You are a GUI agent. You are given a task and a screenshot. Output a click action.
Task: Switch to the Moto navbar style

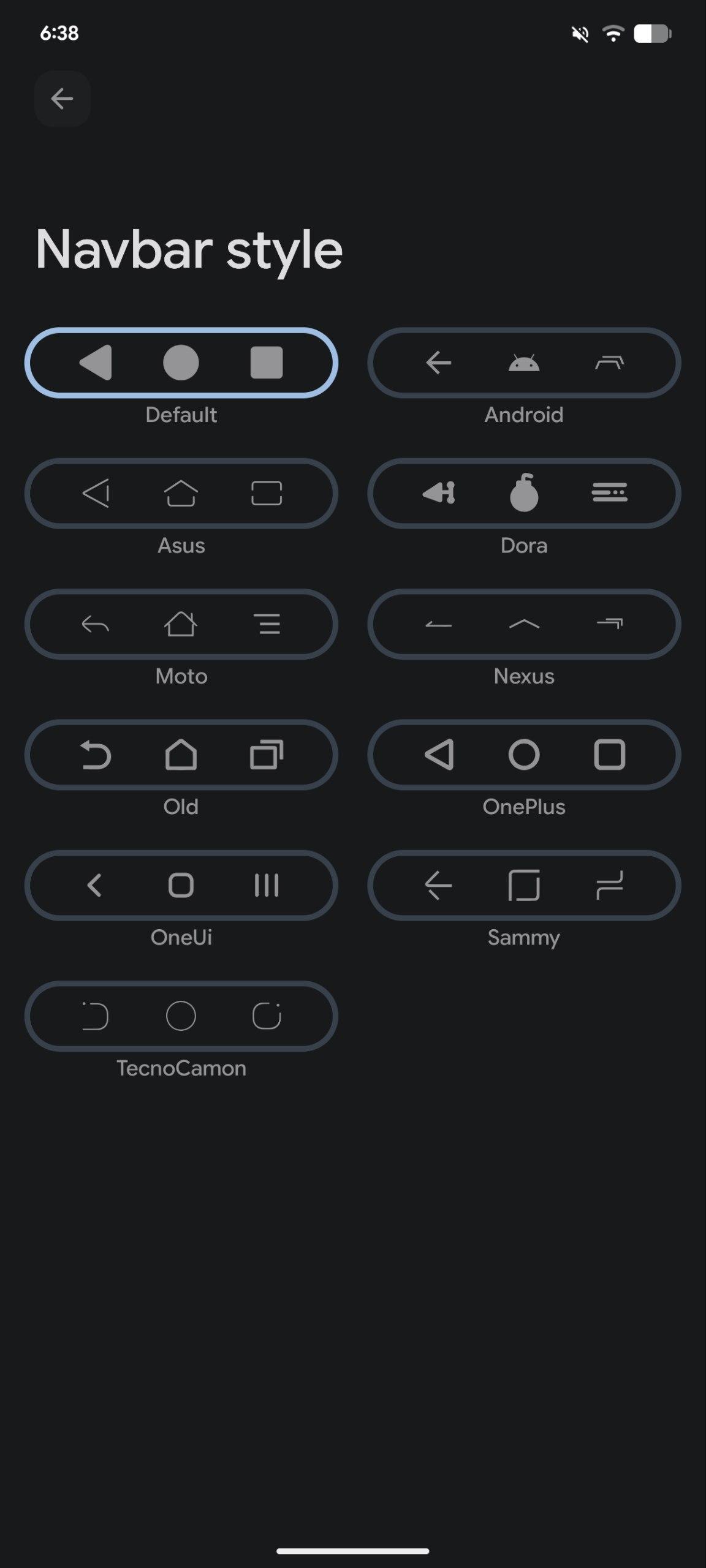[181, 624]
